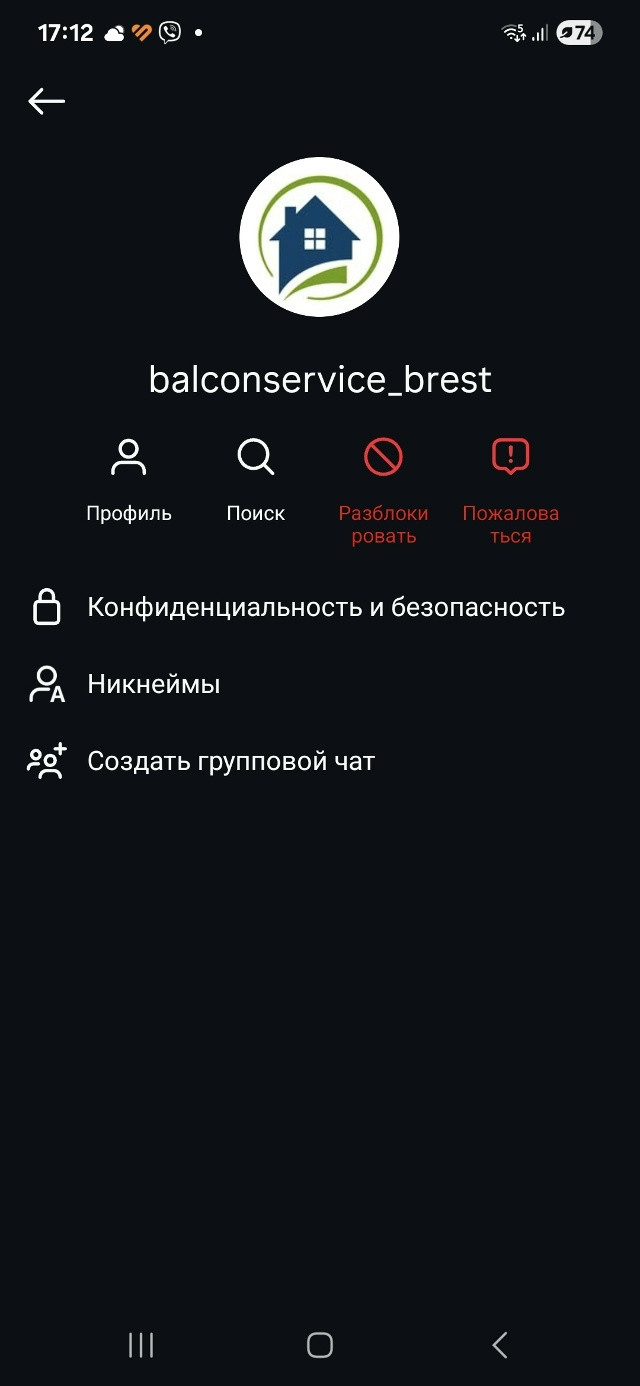Unblock the user via Разблокировать
Image resolution: width=640 pixels, height=1386 pixels.
[383, 491]
